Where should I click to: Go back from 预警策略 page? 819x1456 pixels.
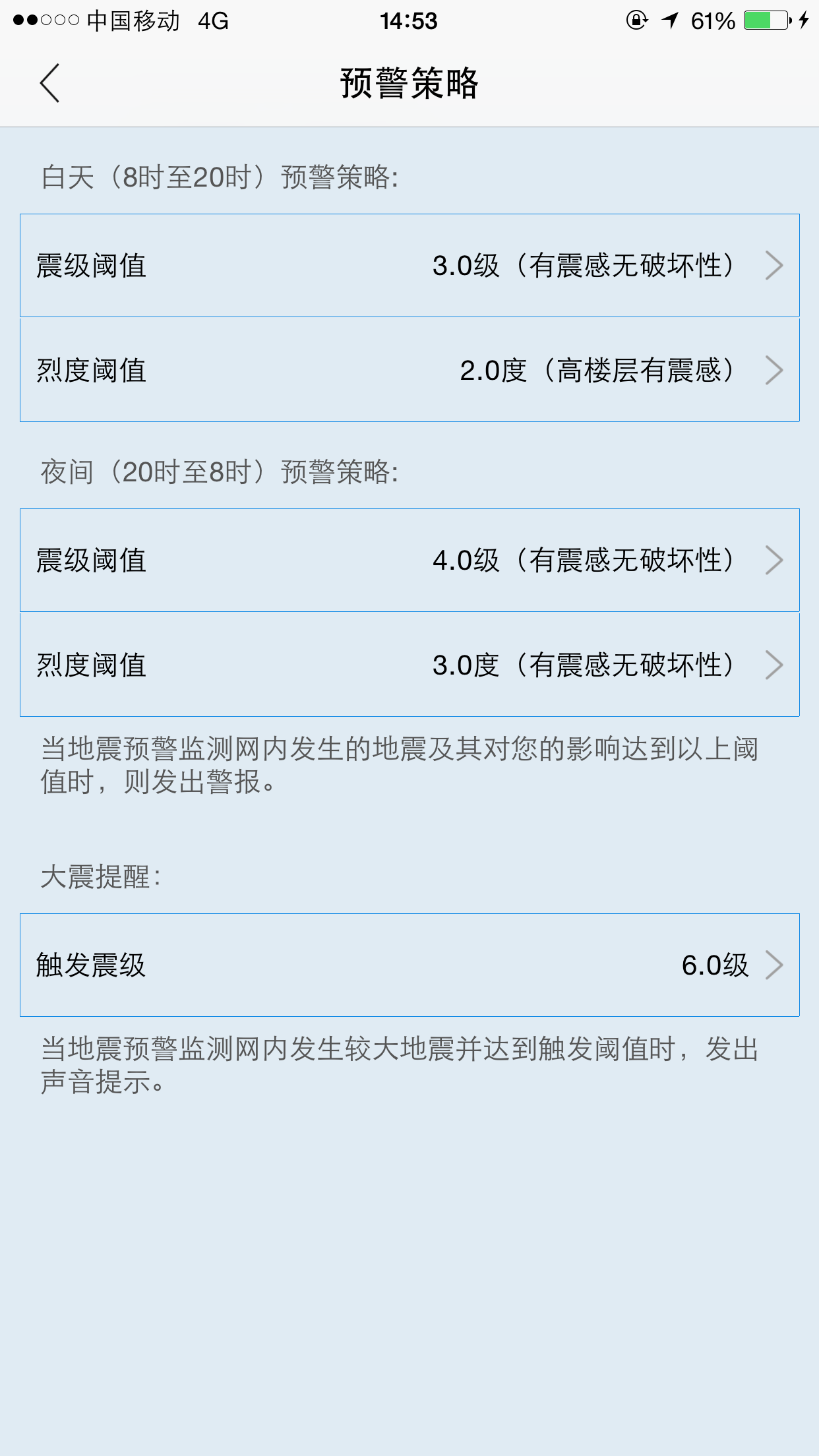[x=50, y=83]
